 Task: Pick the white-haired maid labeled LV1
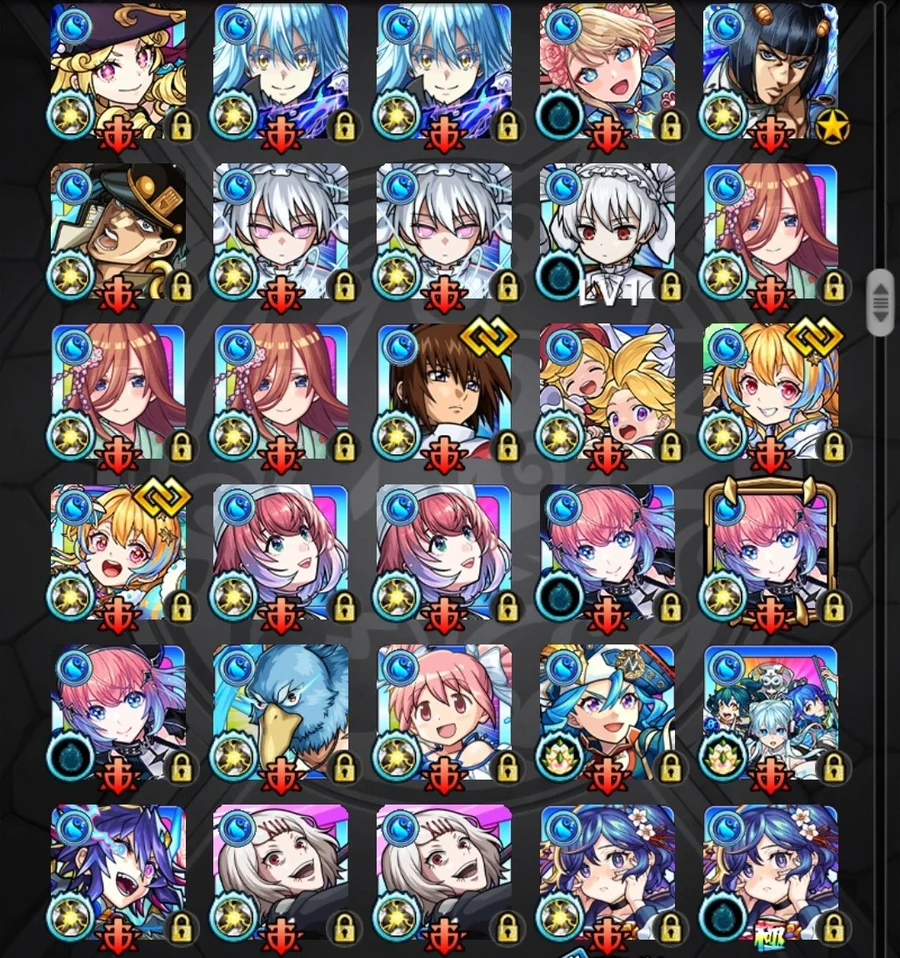pos(607,232)
